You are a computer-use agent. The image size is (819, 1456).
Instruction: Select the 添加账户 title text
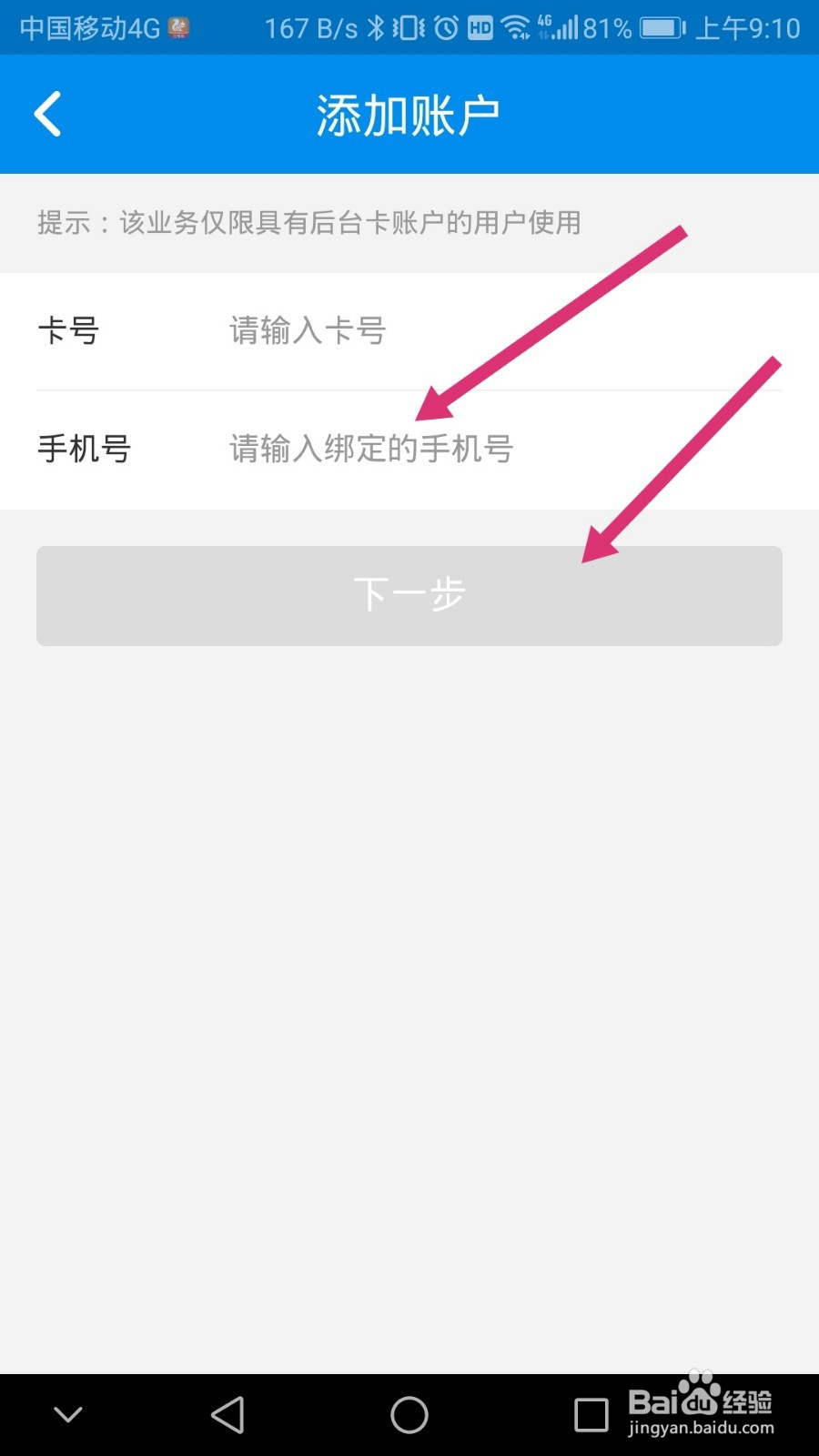(408, 111)
